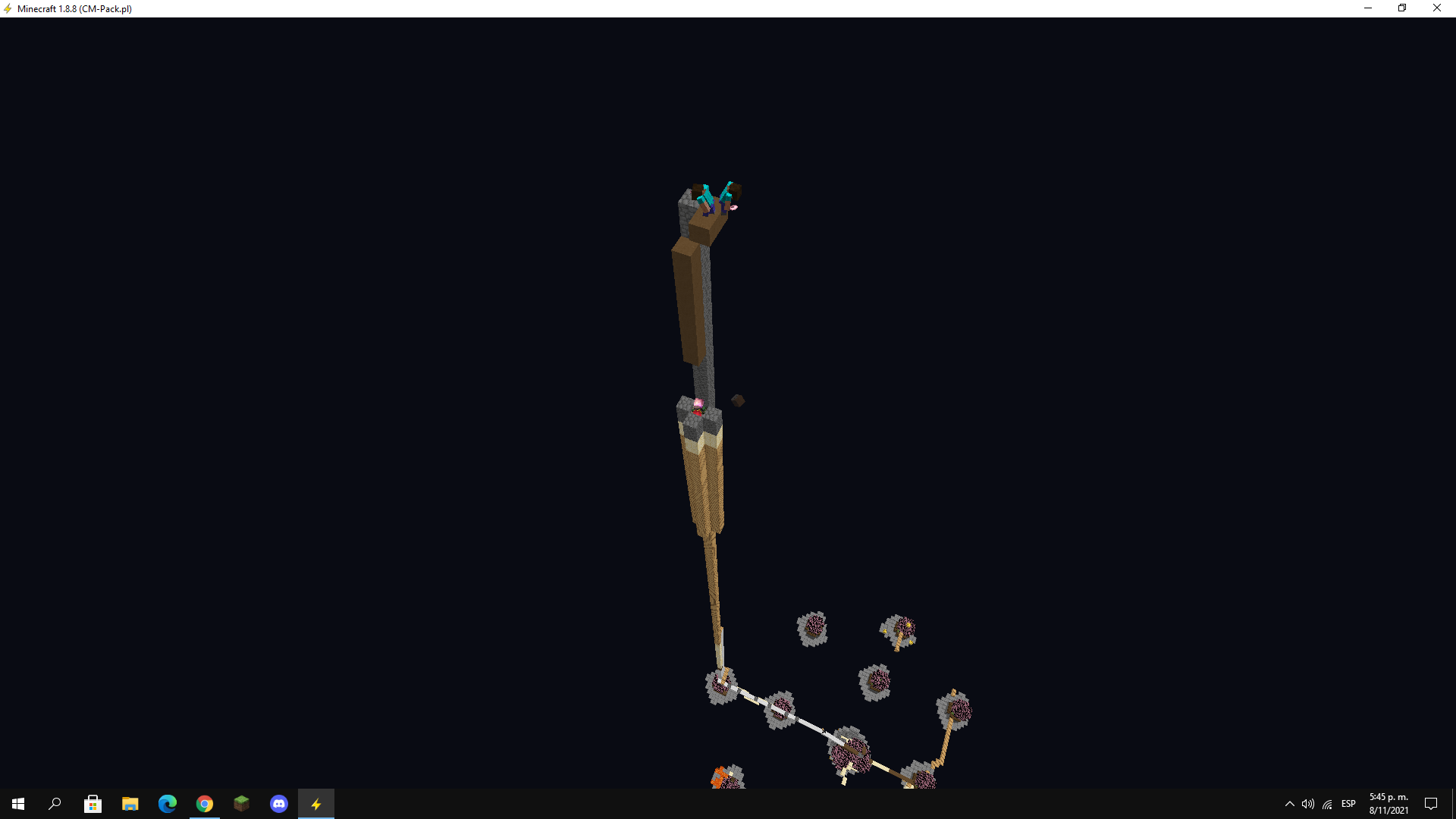Viewport: 1456px width, 819px height.
Task: Launch Microsoft Edge from the taskbar
Action: [x=167, y=804]
